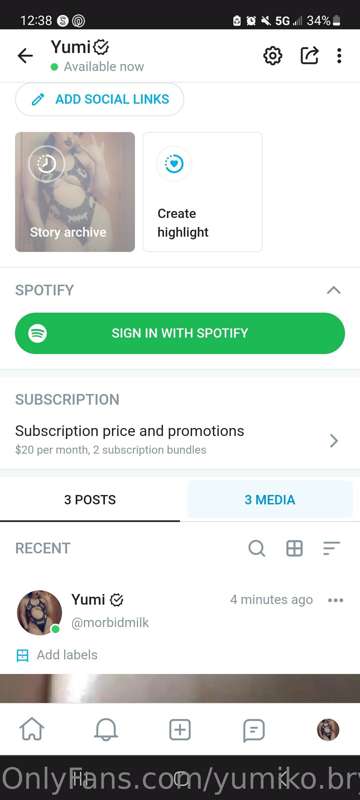Sign in with Spotify
Image resolution: width=360 pixels, height=800 pixels.
pyautogui.click(x=180, y=333)
